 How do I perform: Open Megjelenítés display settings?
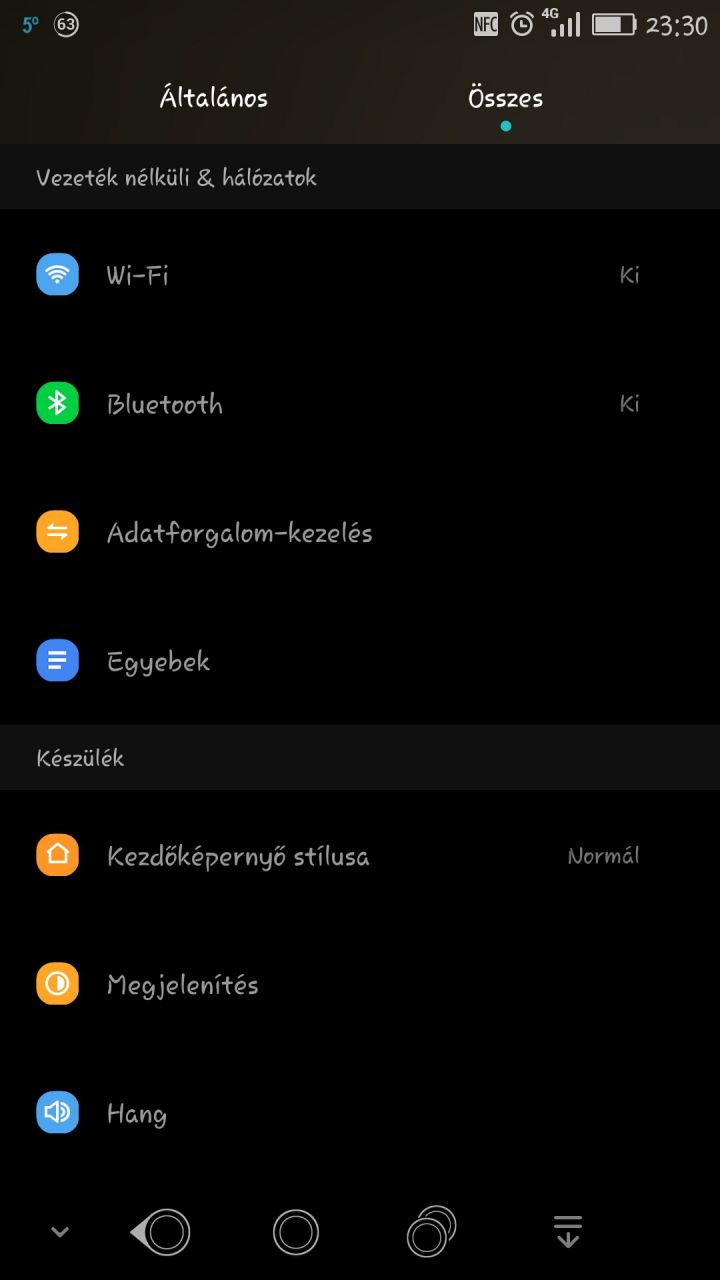[x=360, y=985]
